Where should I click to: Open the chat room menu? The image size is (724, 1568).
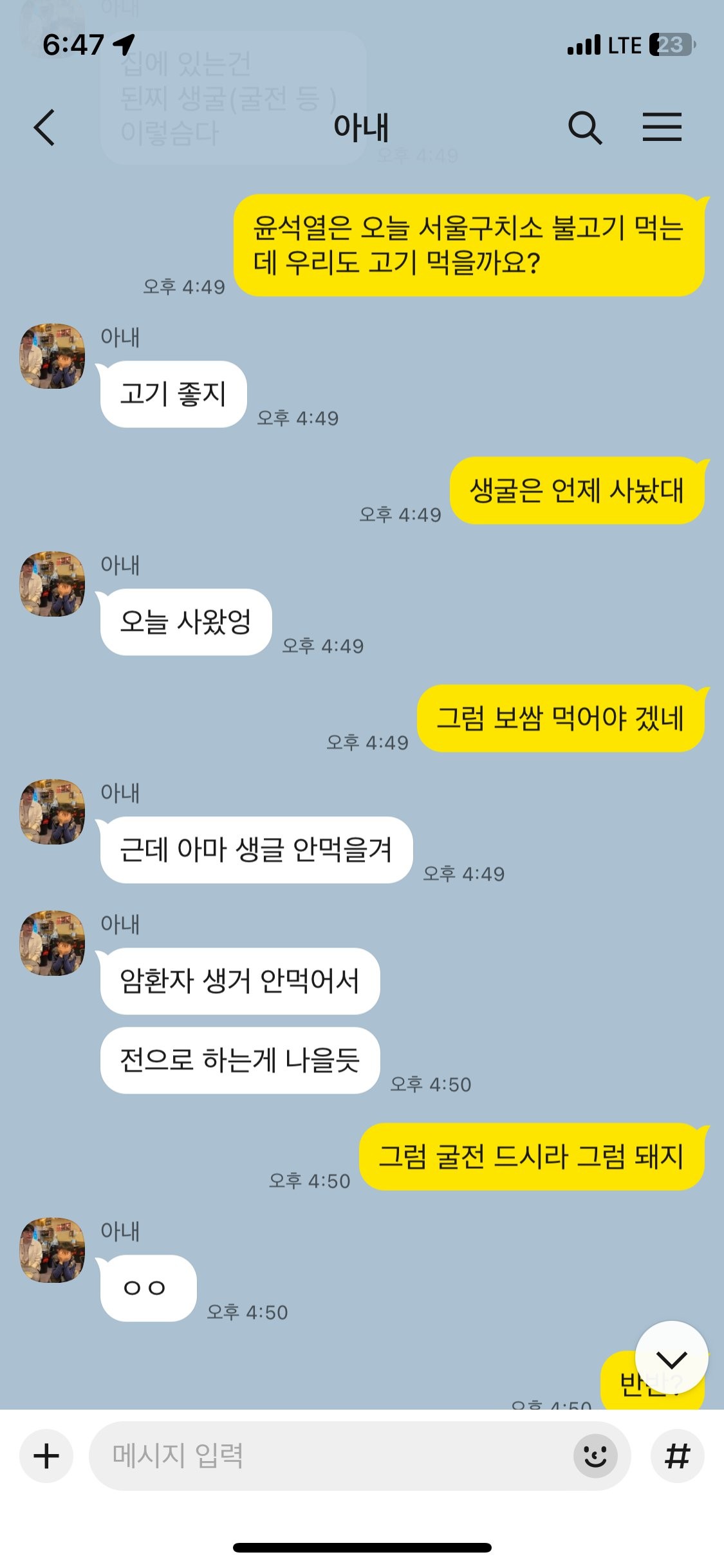(662, 127)
